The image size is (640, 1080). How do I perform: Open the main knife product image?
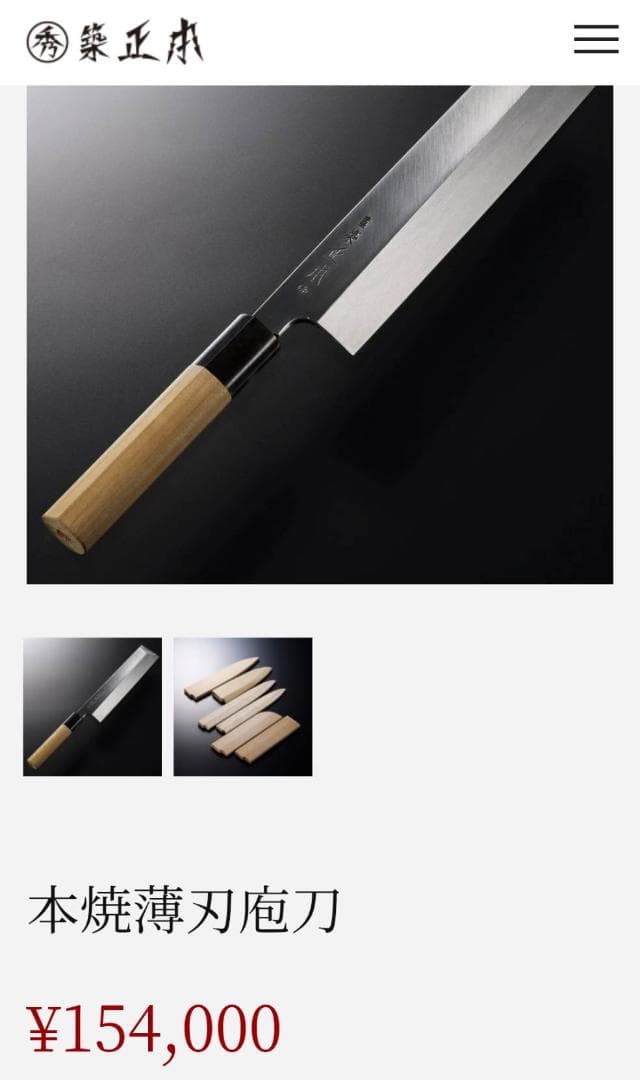[320, 334]
